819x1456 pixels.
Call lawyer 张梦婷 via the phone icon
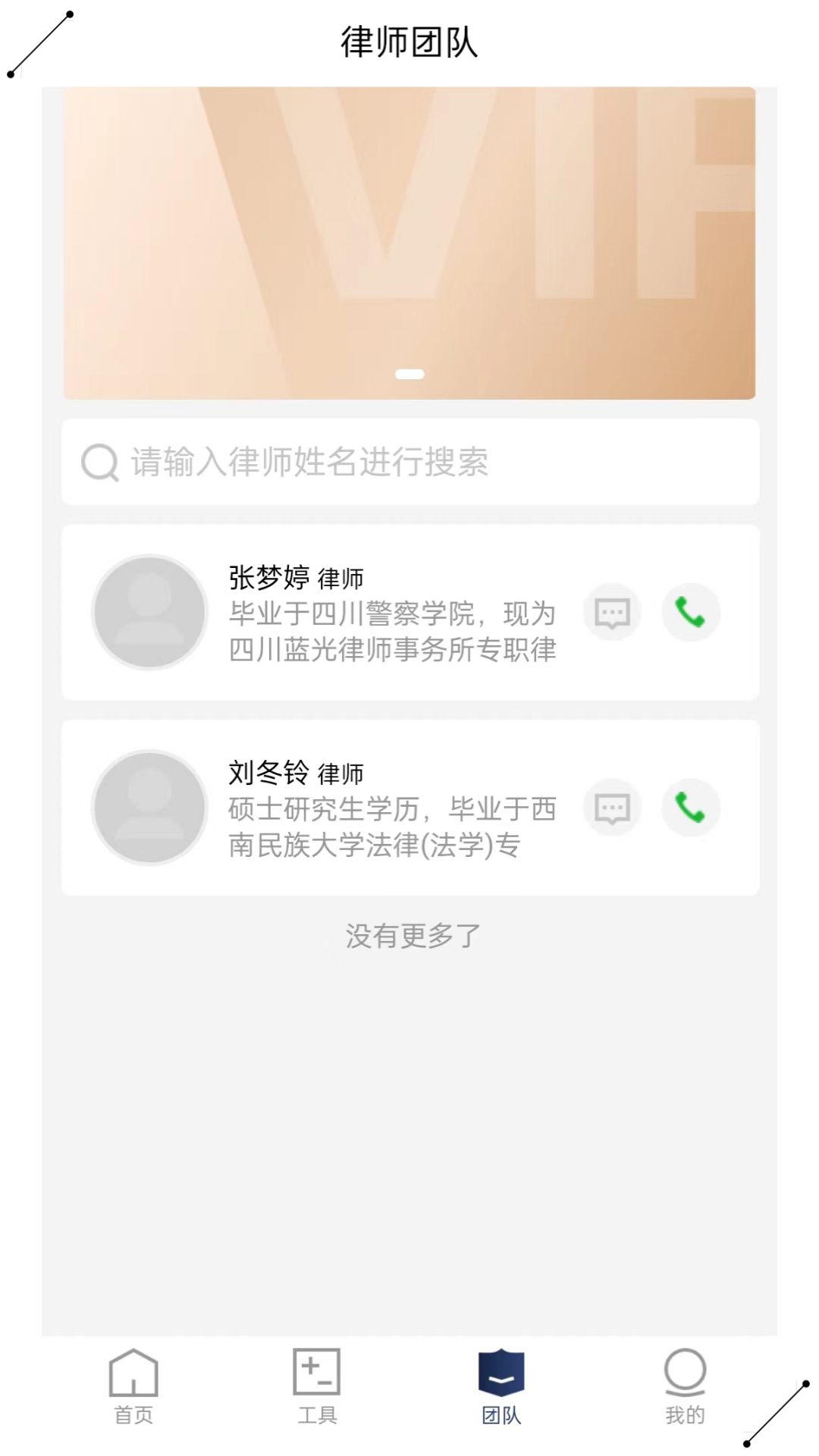691,613
